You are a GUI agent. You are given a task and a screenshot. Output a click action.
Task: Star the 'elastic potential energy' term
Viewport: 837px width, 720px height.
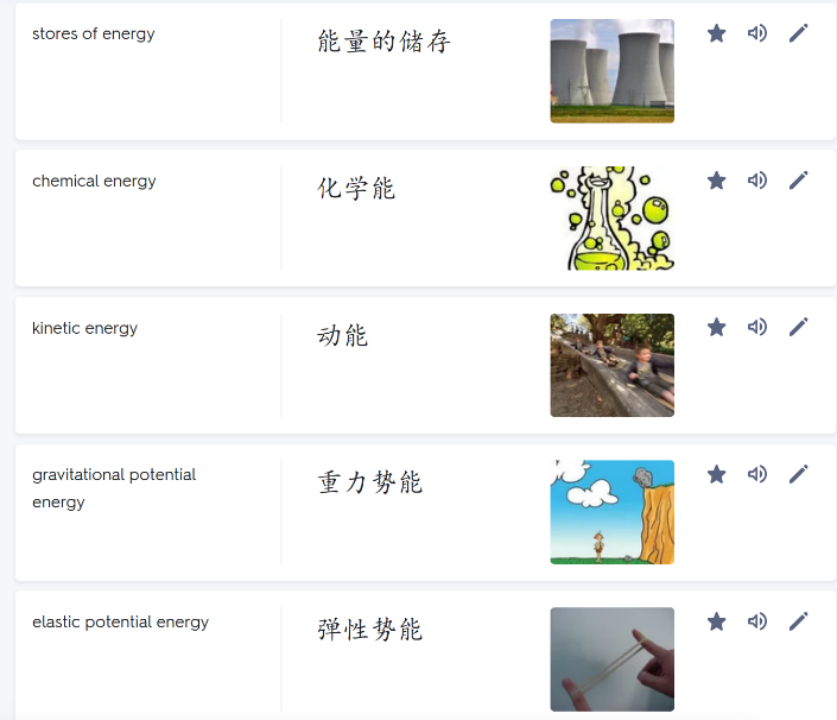(x=716, y=621)
